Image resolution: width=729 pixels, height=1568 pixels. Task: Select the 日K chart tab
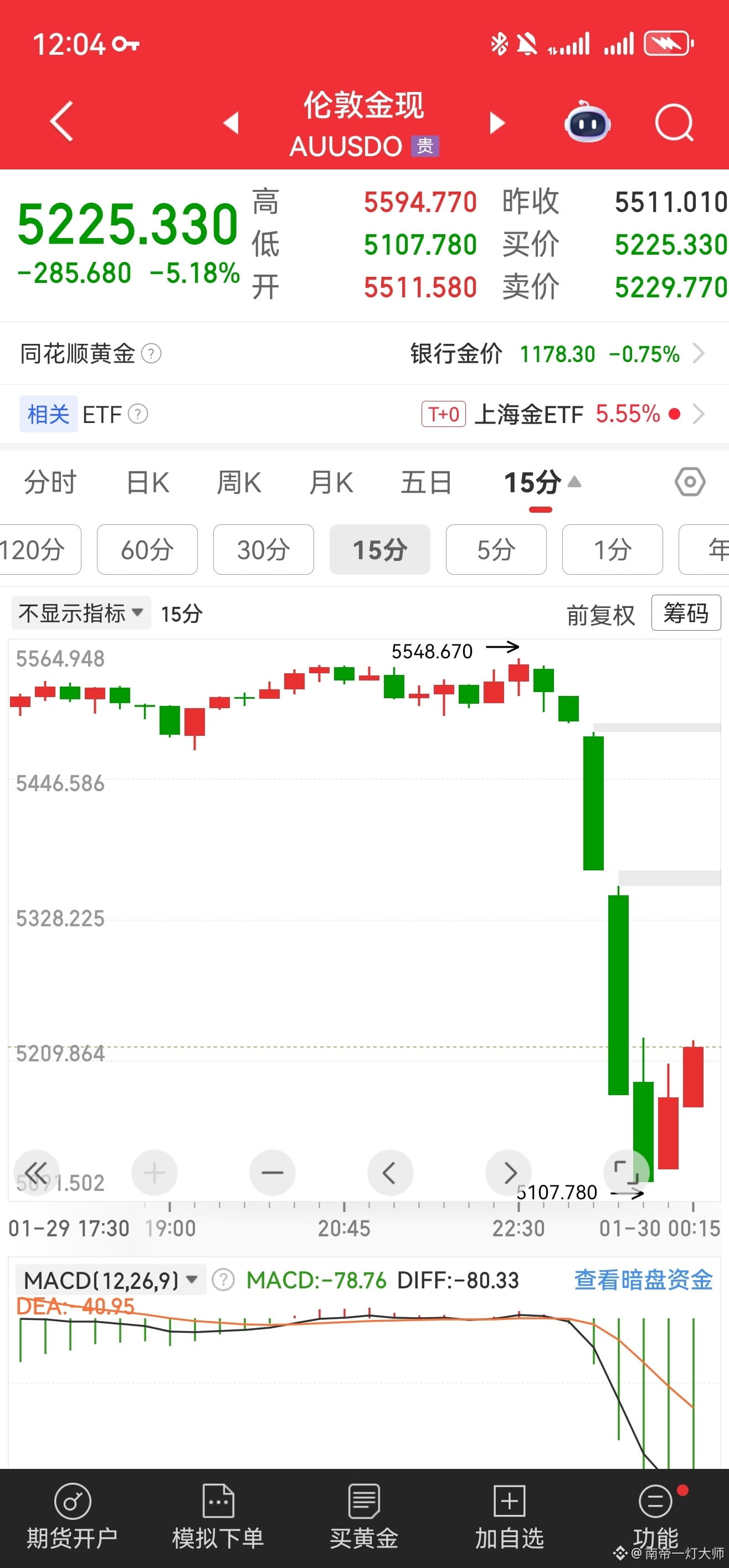coord(147,483)
